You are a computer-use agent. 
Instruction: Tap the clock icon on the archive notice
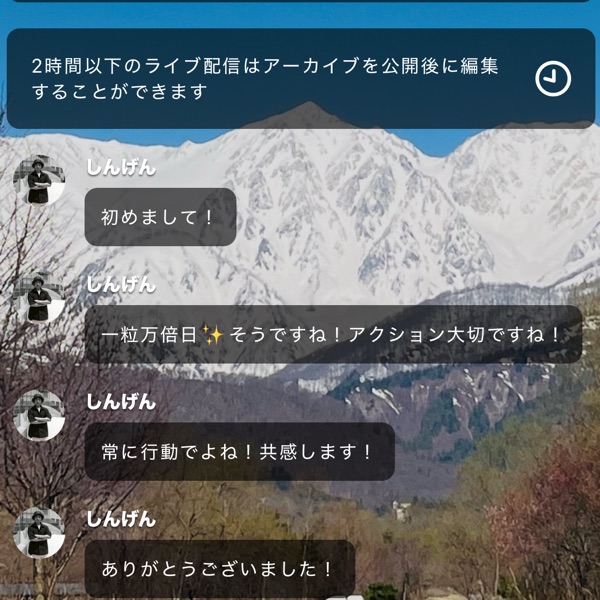[x=553, y=79]
